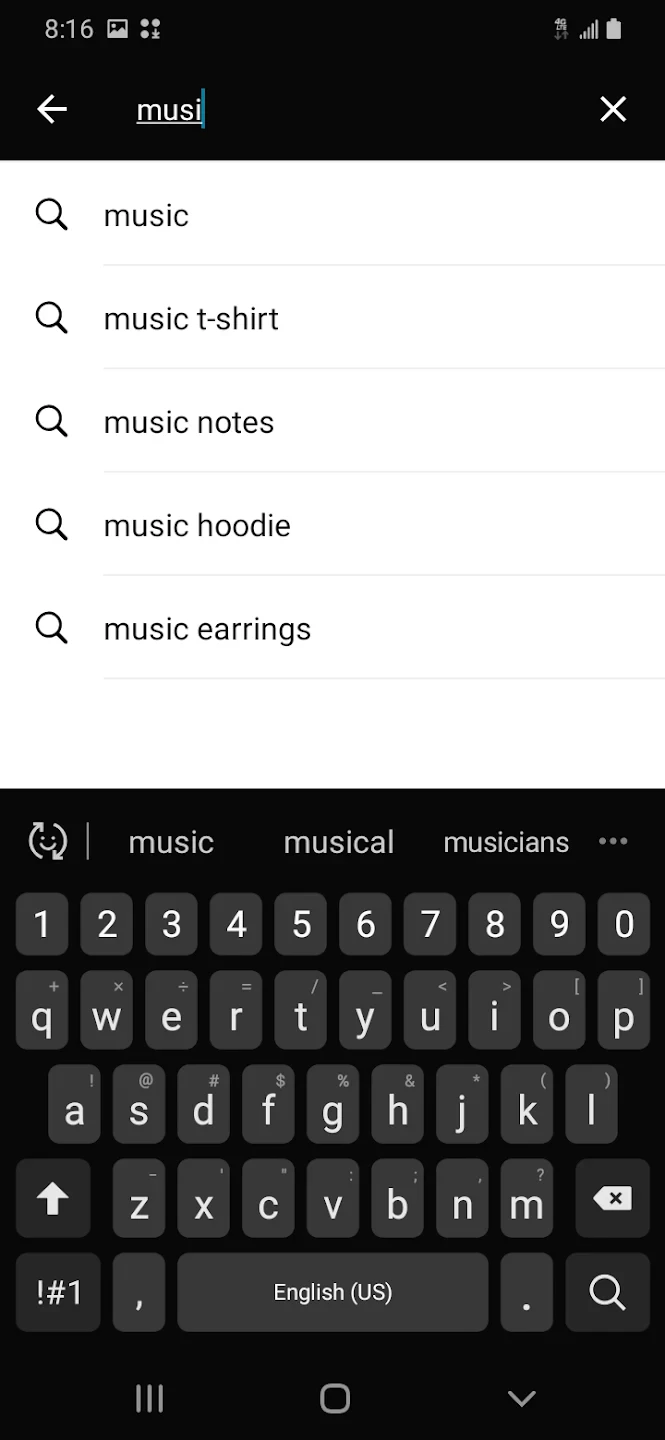Image resolution: width=665 pixels, height=1440 pixels.
Task: Expand more keyboard predictions with the three dots
Action: tap(613, 841)
